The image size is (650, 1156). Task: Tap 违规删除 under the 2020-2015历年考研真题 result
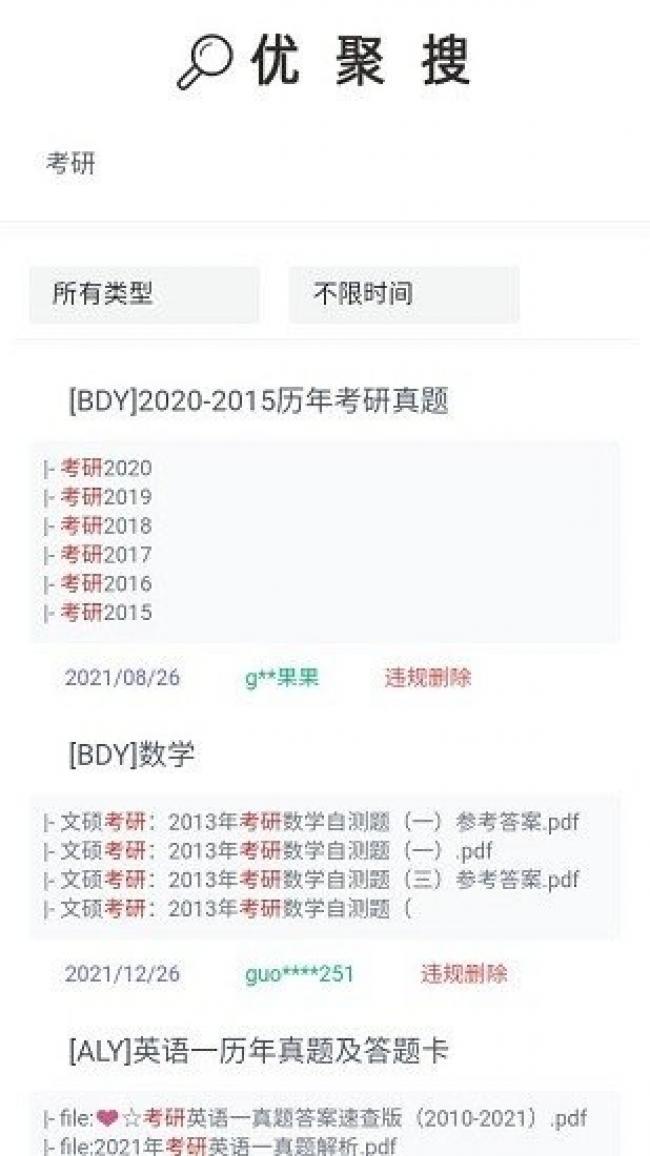click(428, 678)
